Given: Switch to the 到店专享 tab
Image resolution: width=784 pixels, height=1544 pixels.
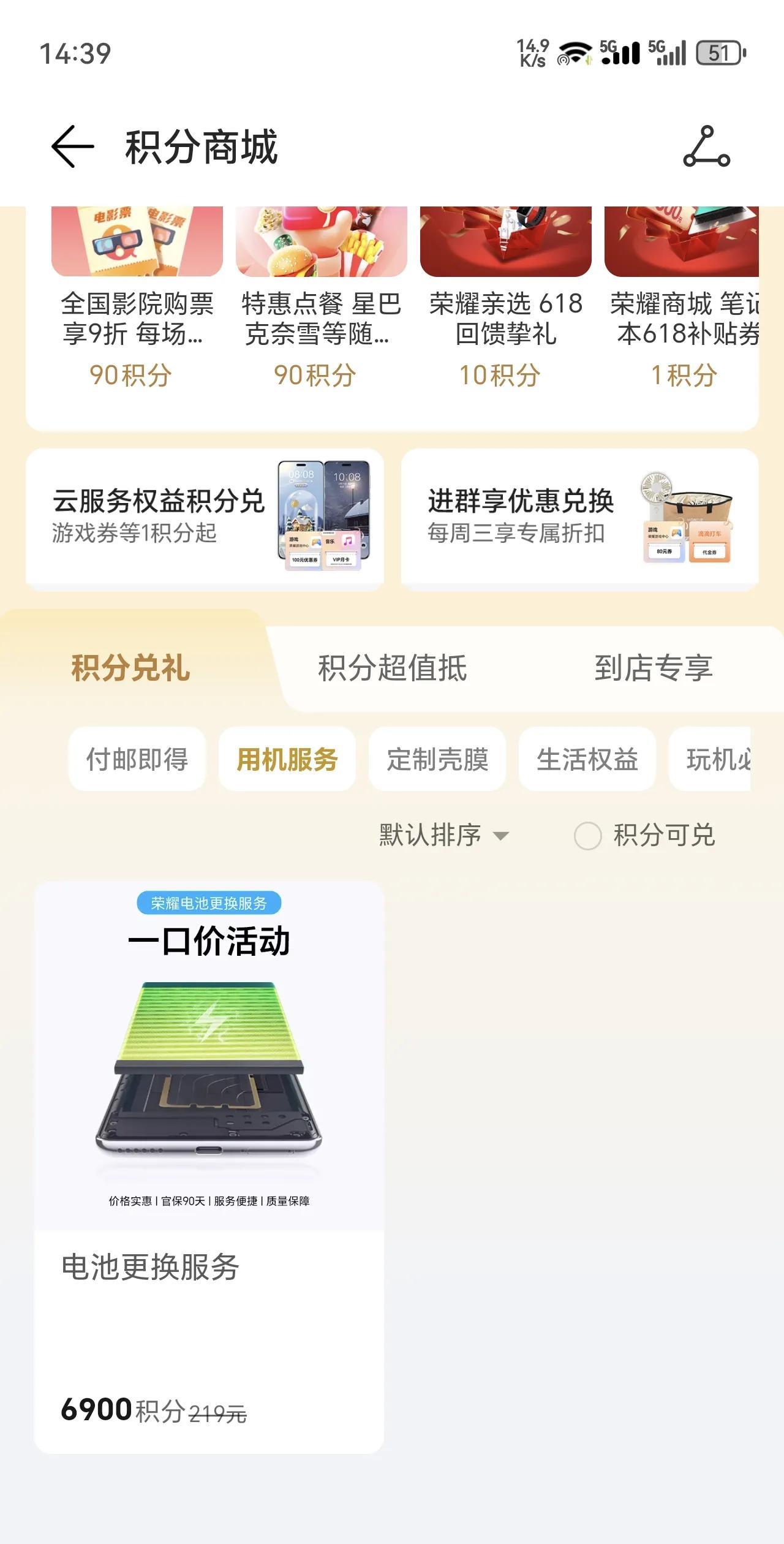Looking at the screenshot, I should pyautogui.click(x=654, y=668).
